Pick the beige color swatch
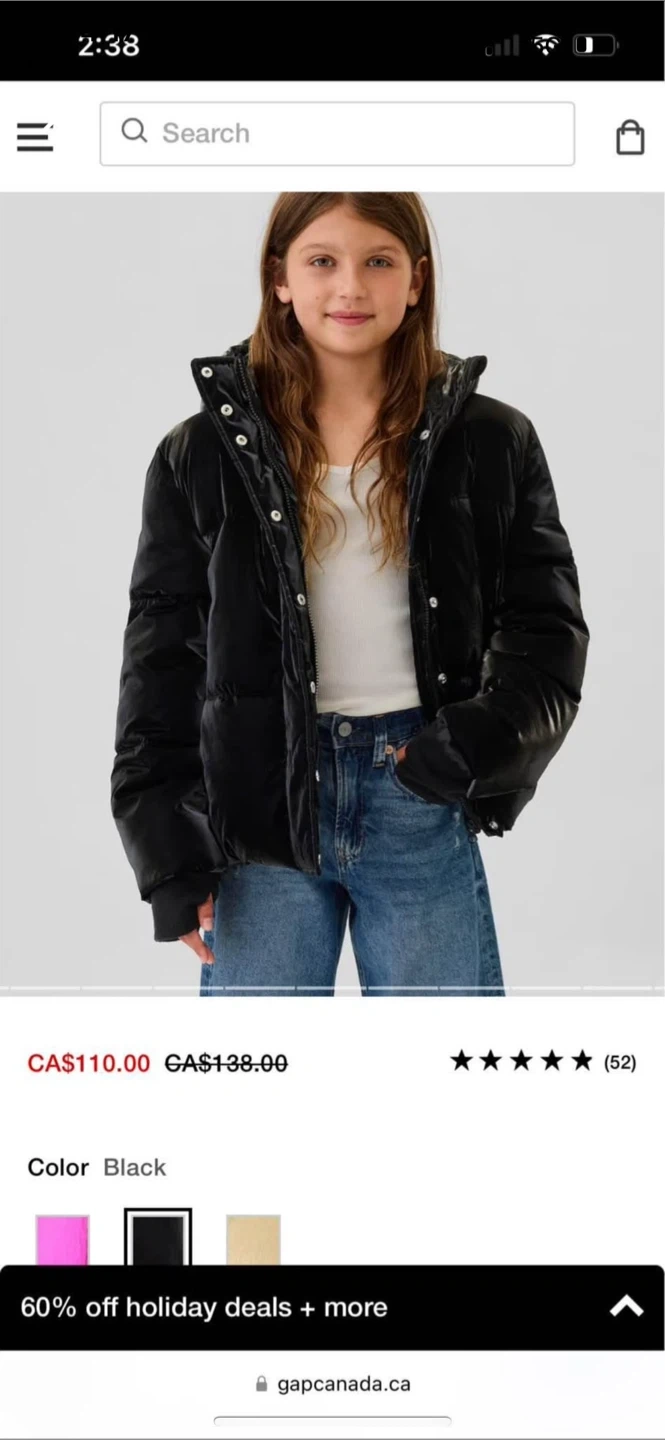Image resolution: width=665 pixels, height=1440 pixels. click(x=253, y=1240)
